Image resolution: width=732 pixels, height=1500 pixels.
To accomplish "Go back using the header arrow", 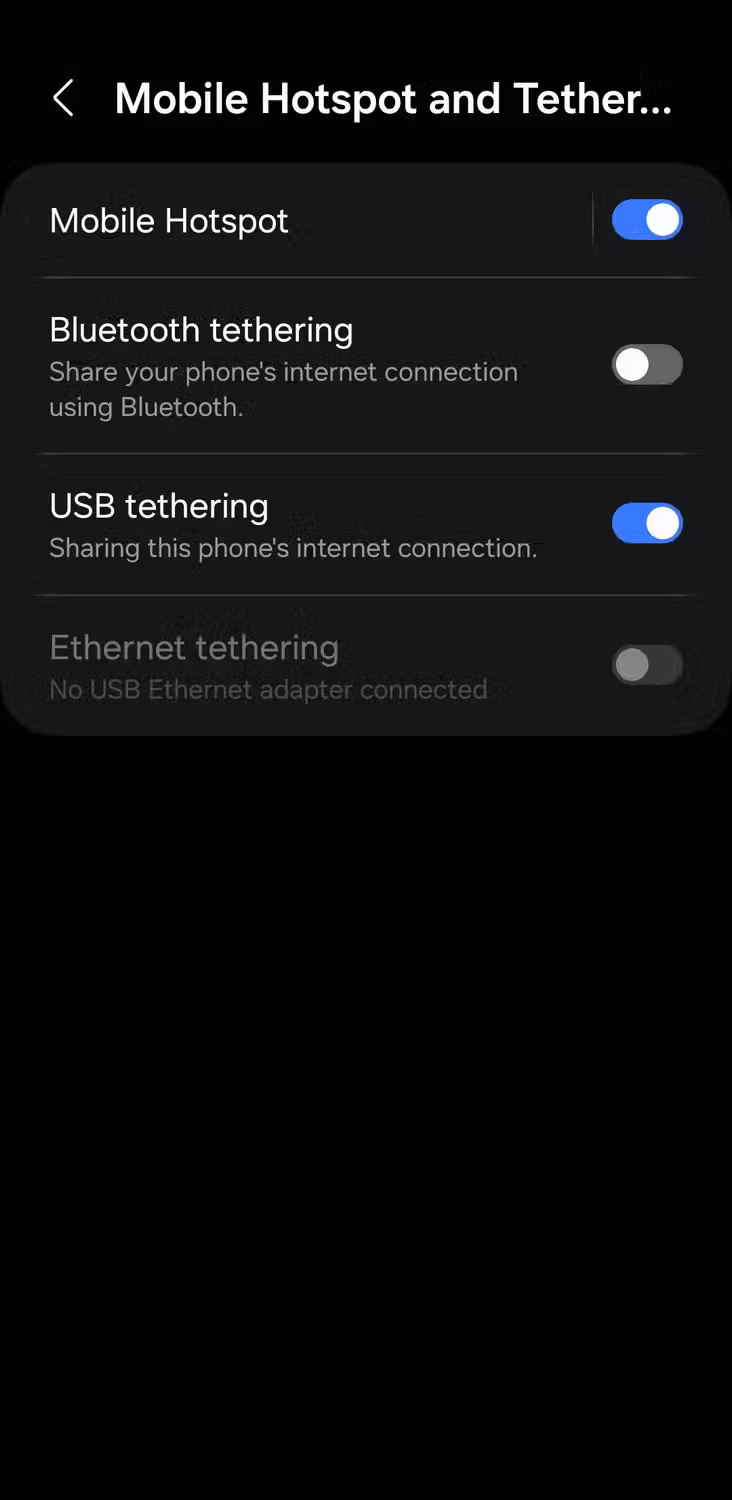I will [x=63, y=99].
